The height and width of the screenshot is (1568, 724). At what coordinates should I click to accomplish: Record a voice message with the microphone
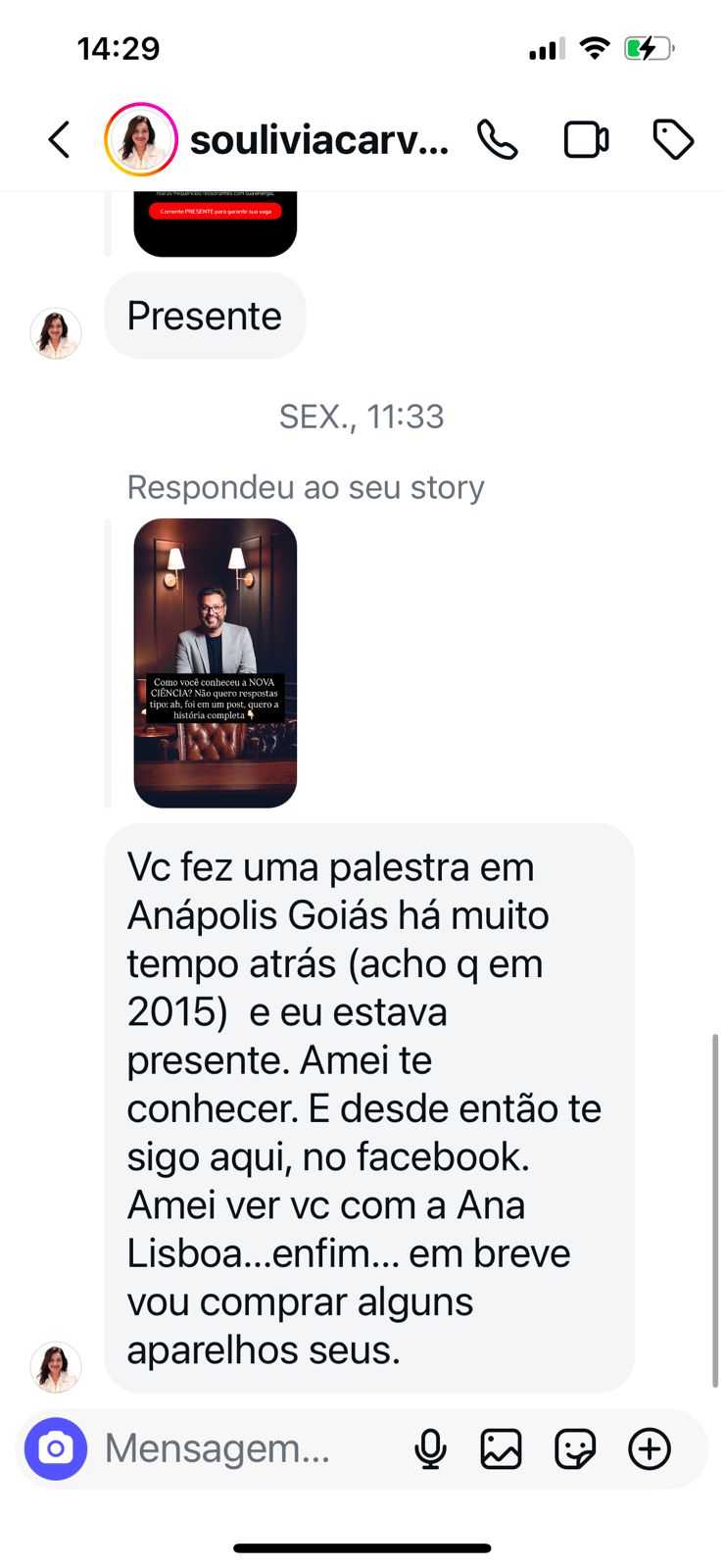[431, 1447]
